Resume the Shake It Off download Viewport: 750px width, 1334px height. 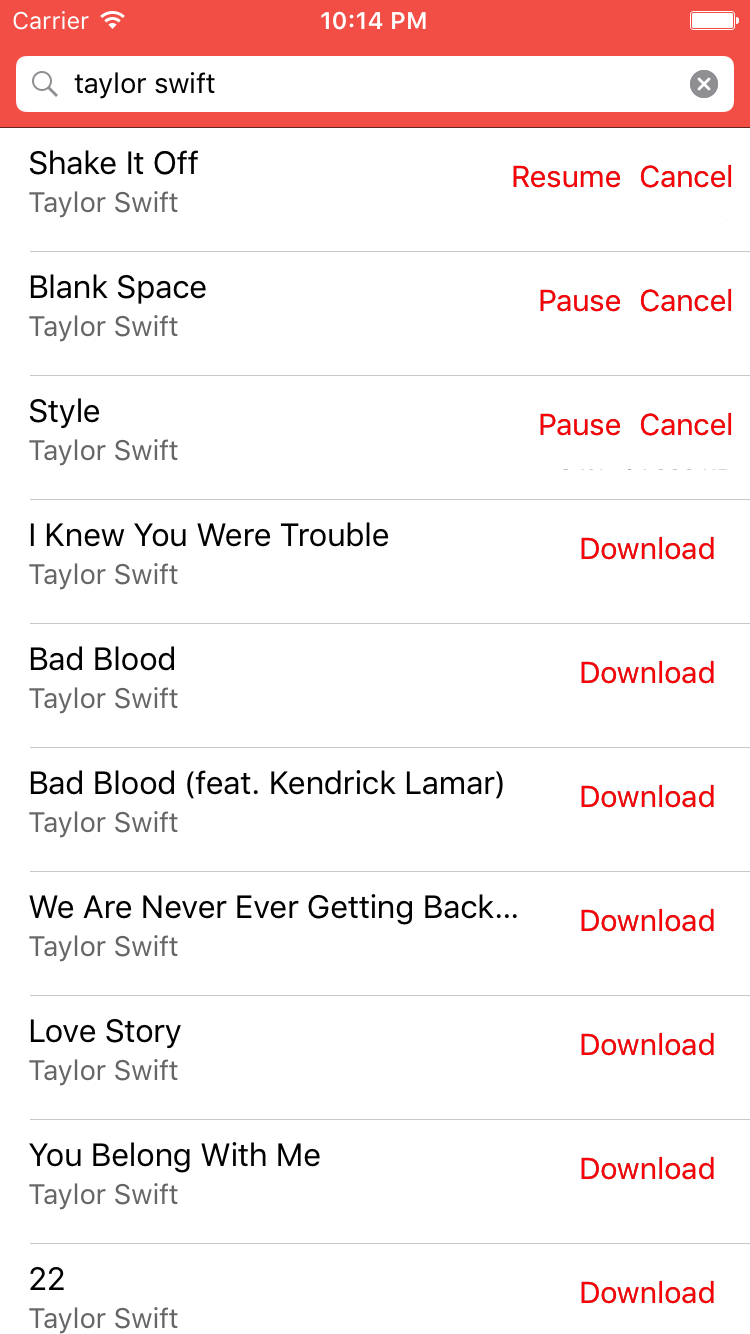pyautogui.click(x=566, y=177)
